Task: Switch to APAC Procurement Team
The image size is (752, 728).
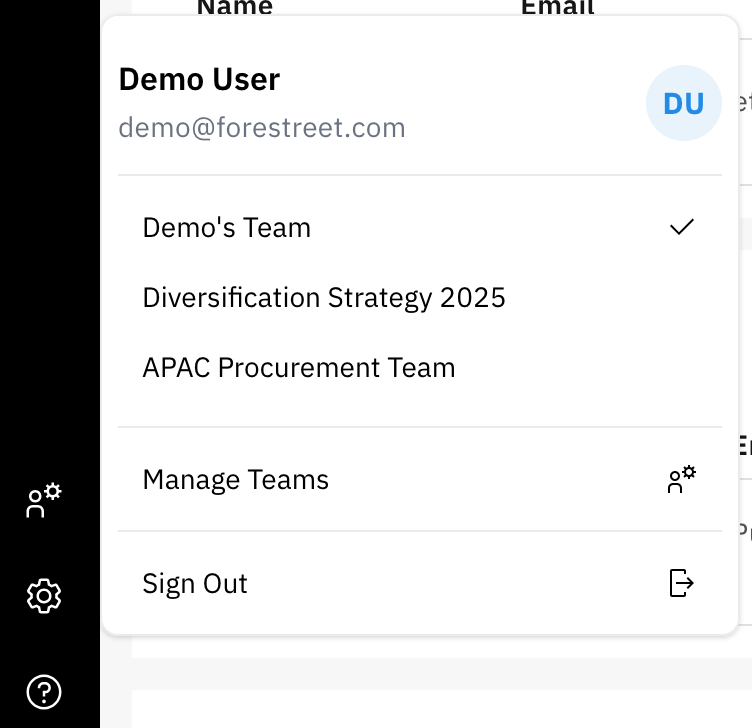Action: [x=299, y=368]
